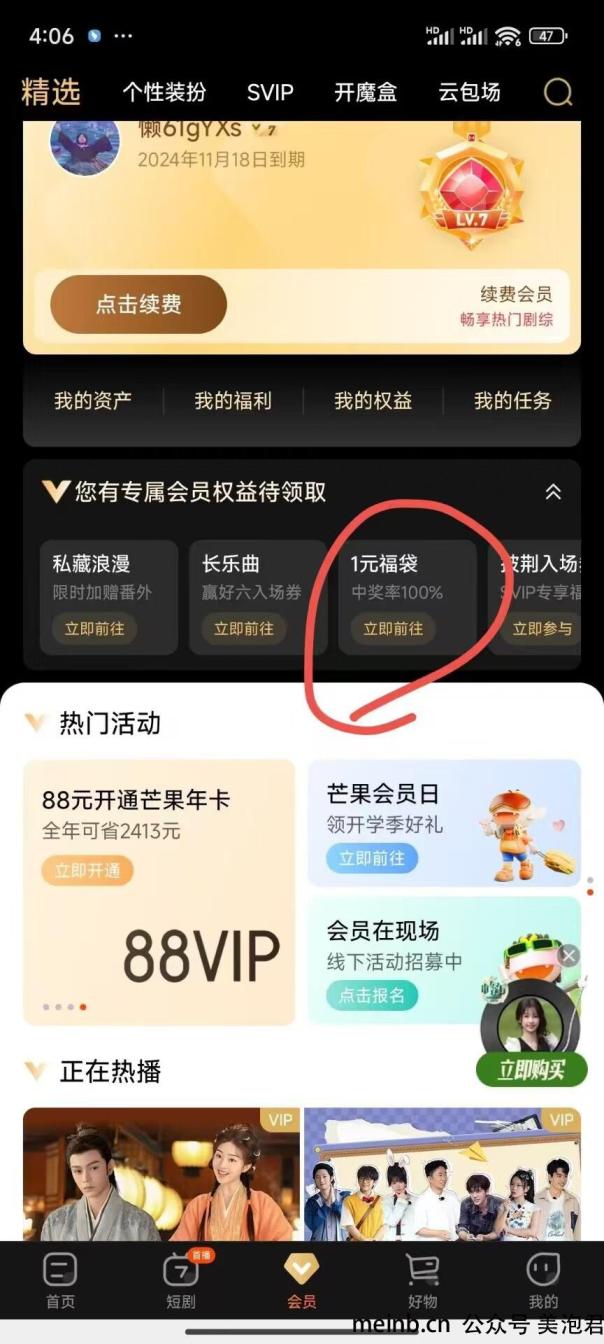Open 我的资产
The height and width of the screenshot is (1344, 604).
pos(93,401)
